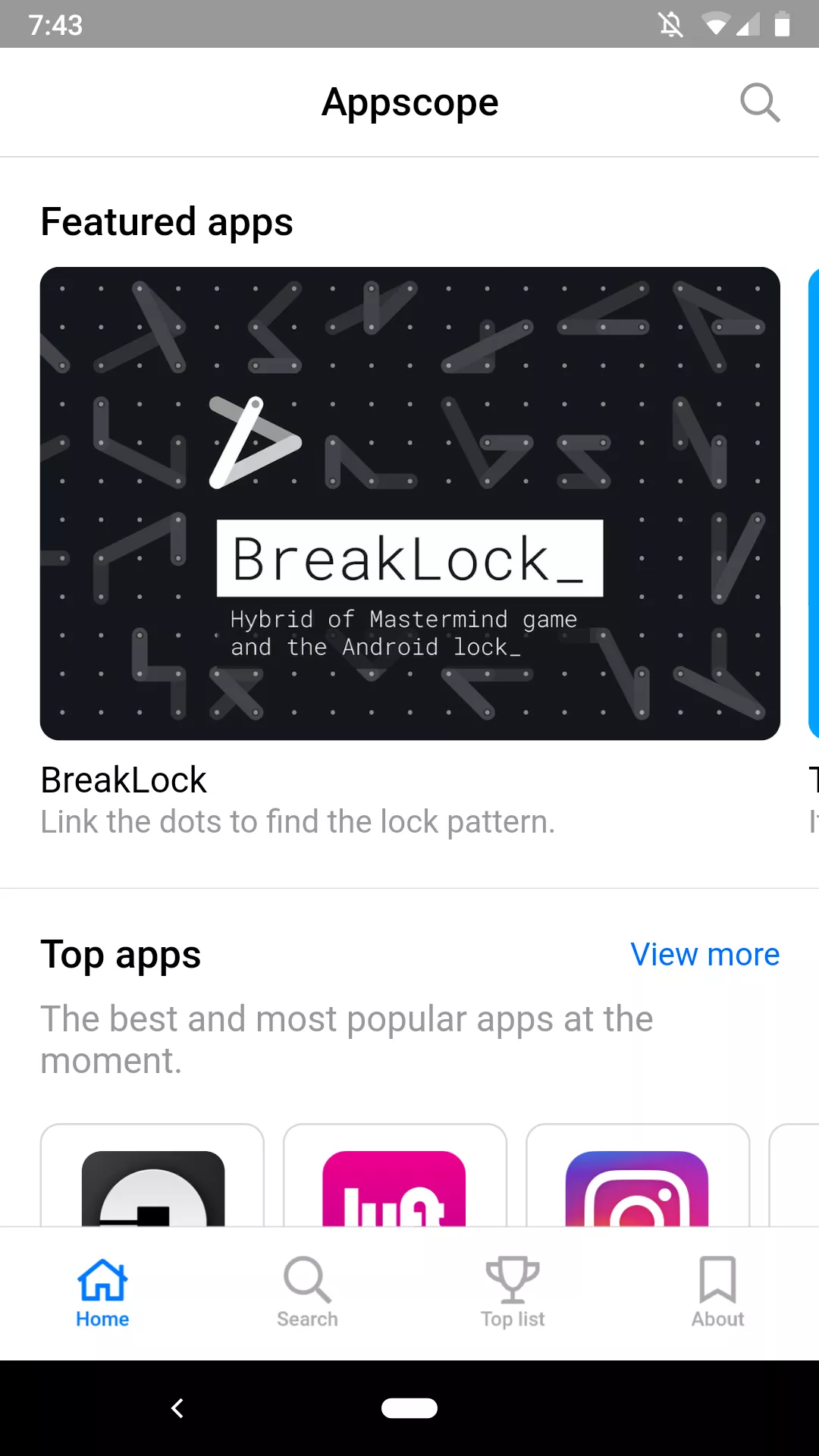Switch to the Top list tab
This screenshot has width=819, height=1456.
point(513,1292)
